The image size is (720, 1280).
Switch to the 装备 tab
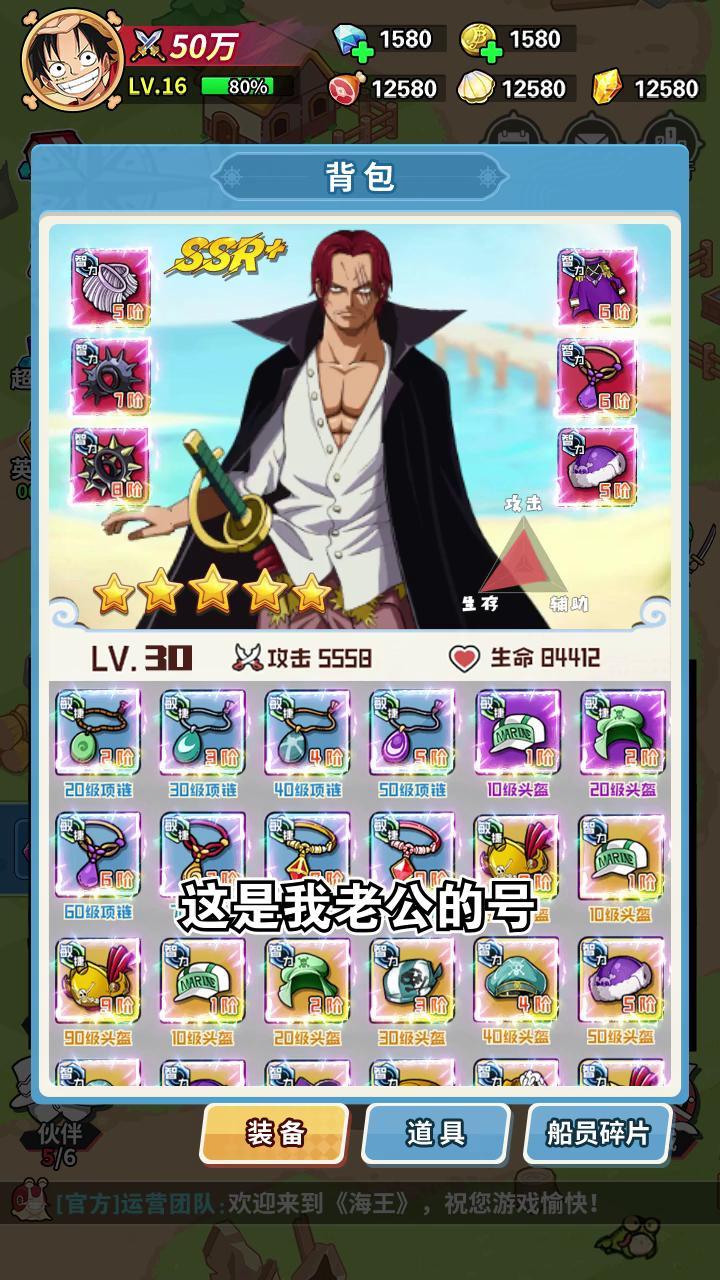[x=274, y=1133]
